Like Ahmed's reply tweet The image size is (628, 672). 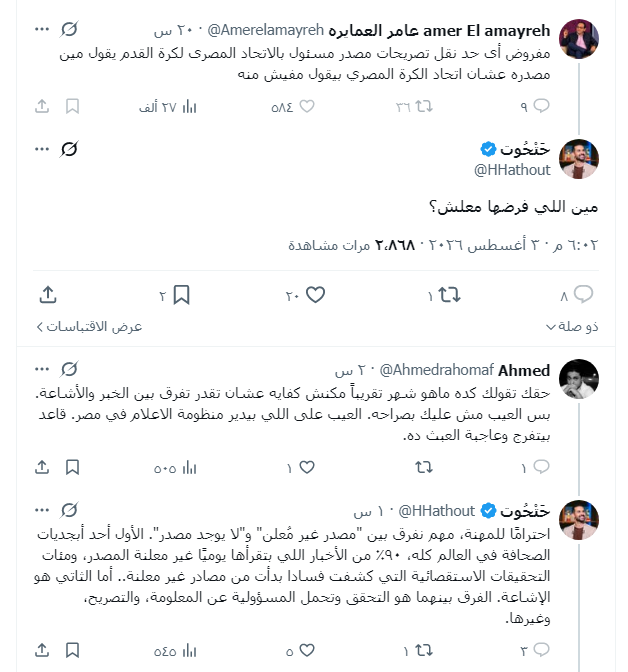[x=307, y=467]
